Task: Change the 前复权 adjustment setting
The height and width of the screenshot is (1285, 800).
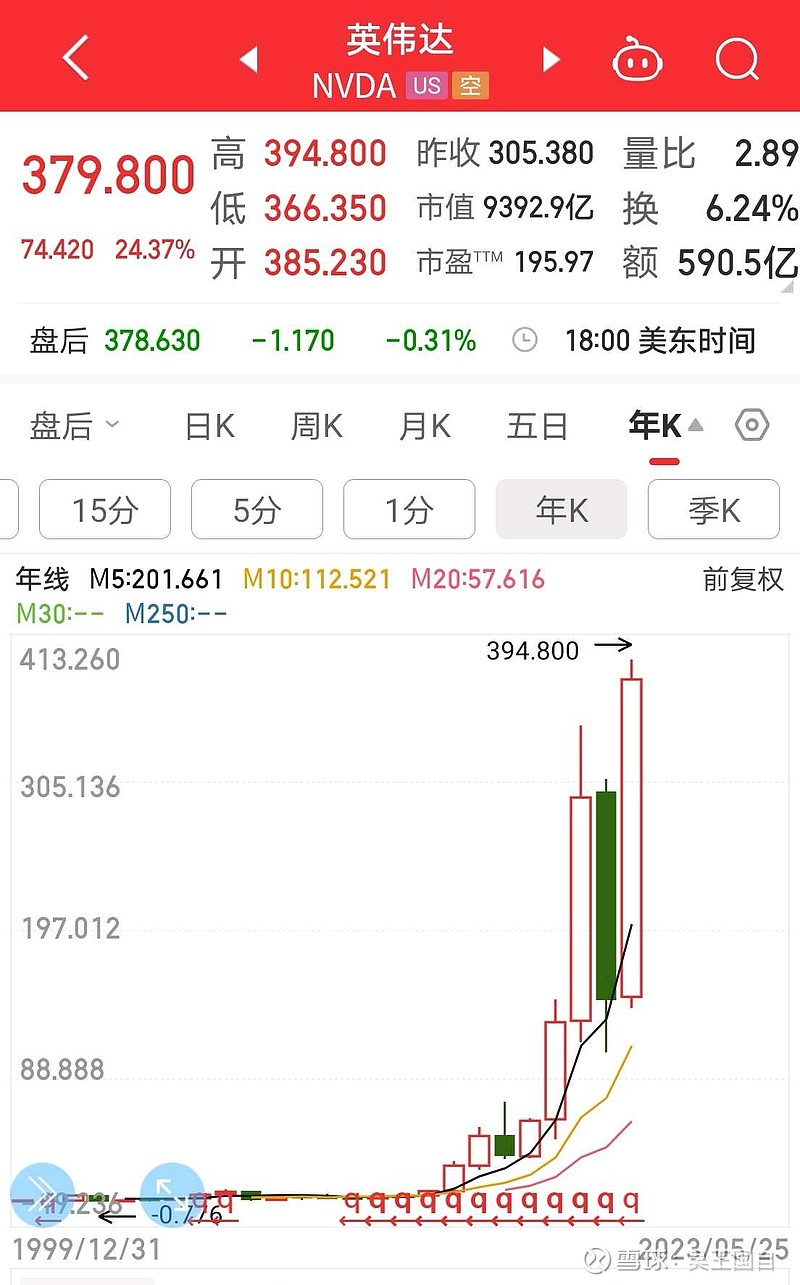Action: pyautogui.click(x=743, y=579)
